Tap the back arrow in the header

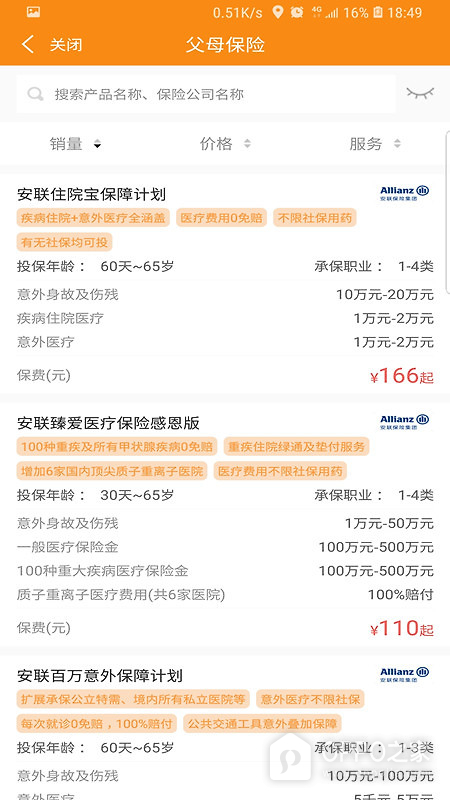tap(28, 44)
